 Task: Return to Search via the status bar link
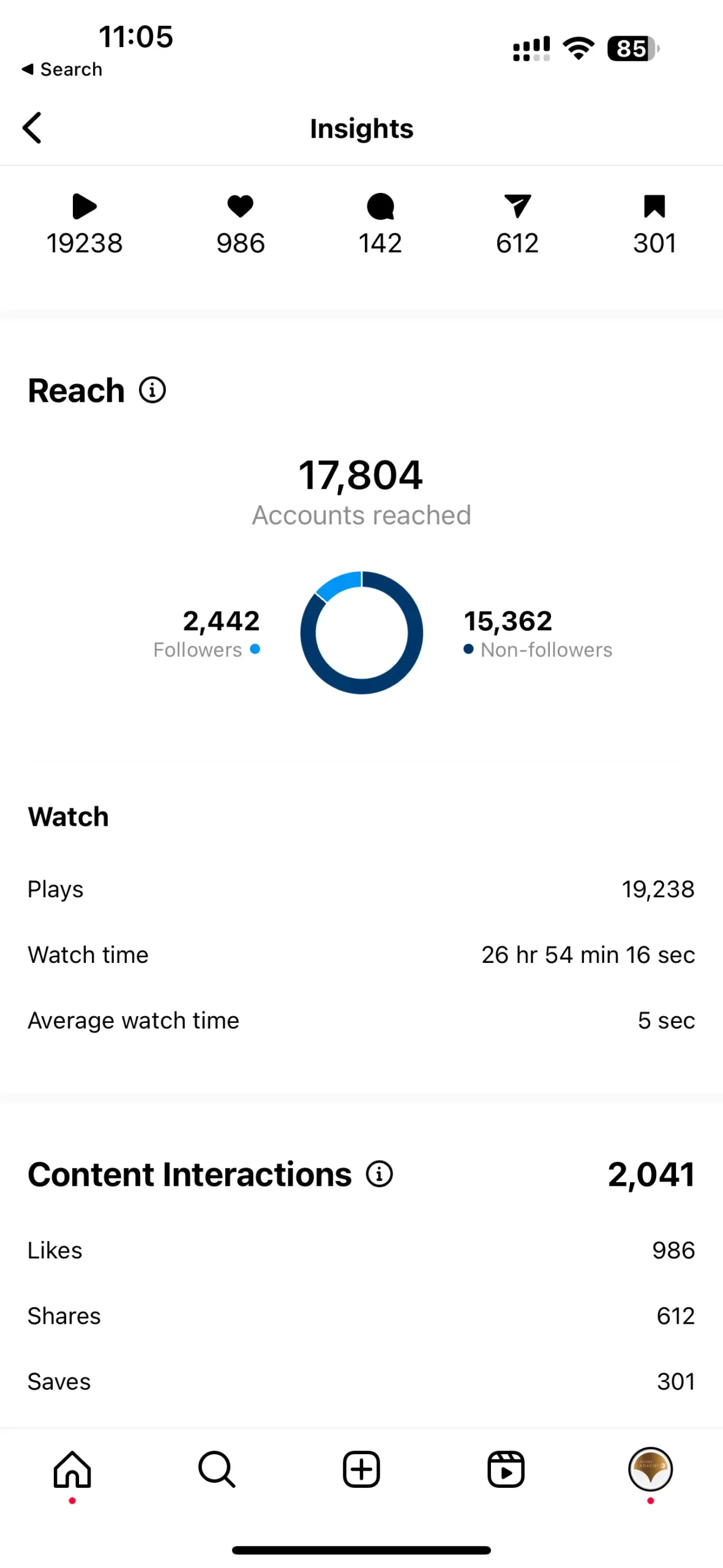pos(62,69)
